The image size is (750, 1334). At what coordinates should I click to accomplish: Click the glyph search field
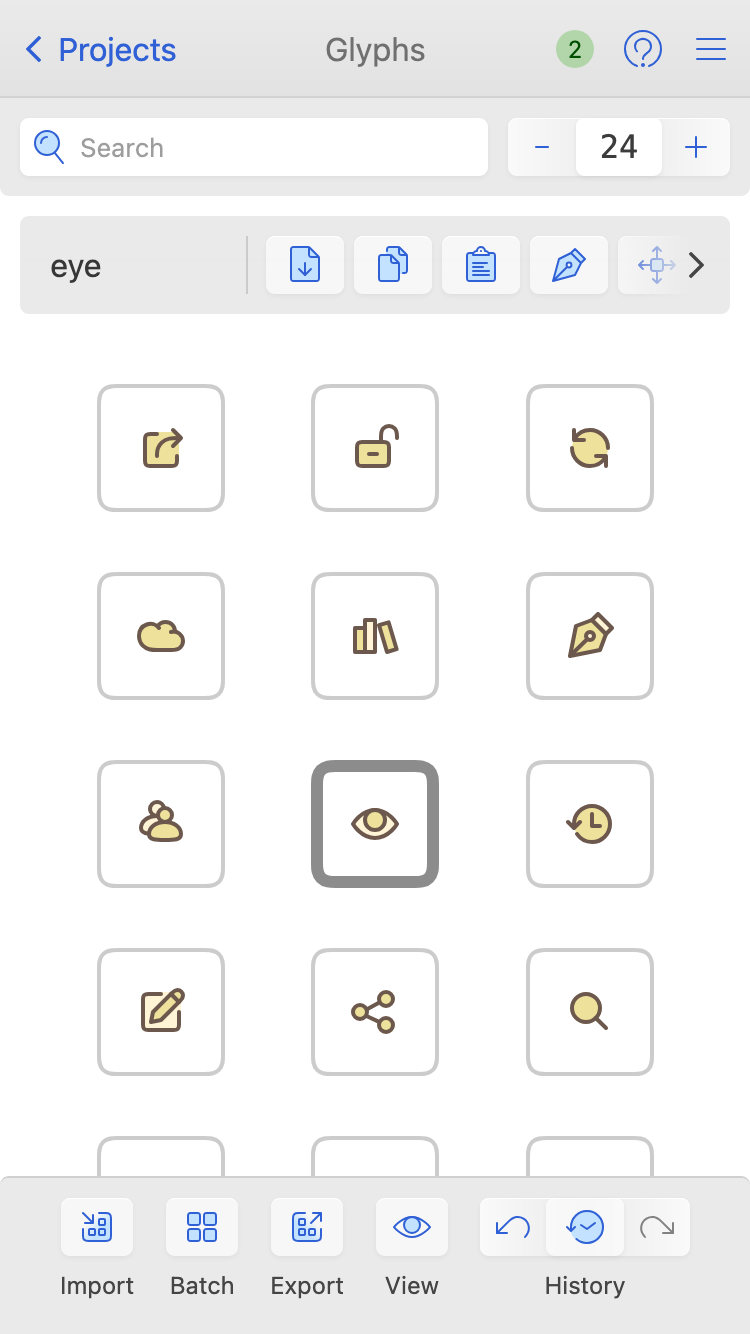click(x=253, y=147)
